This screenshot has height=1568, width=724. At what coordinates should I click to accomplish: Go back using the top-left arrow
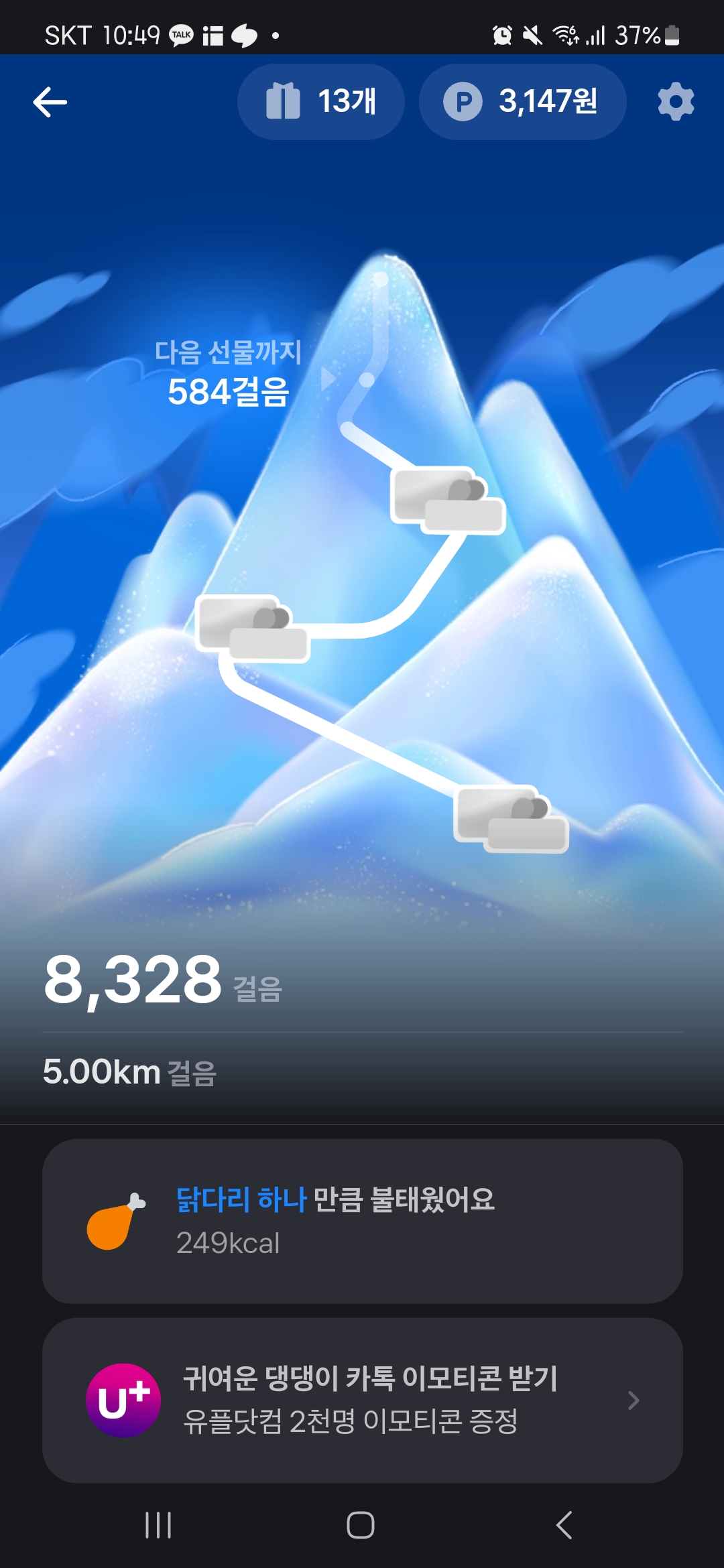[x=50, y=103]
